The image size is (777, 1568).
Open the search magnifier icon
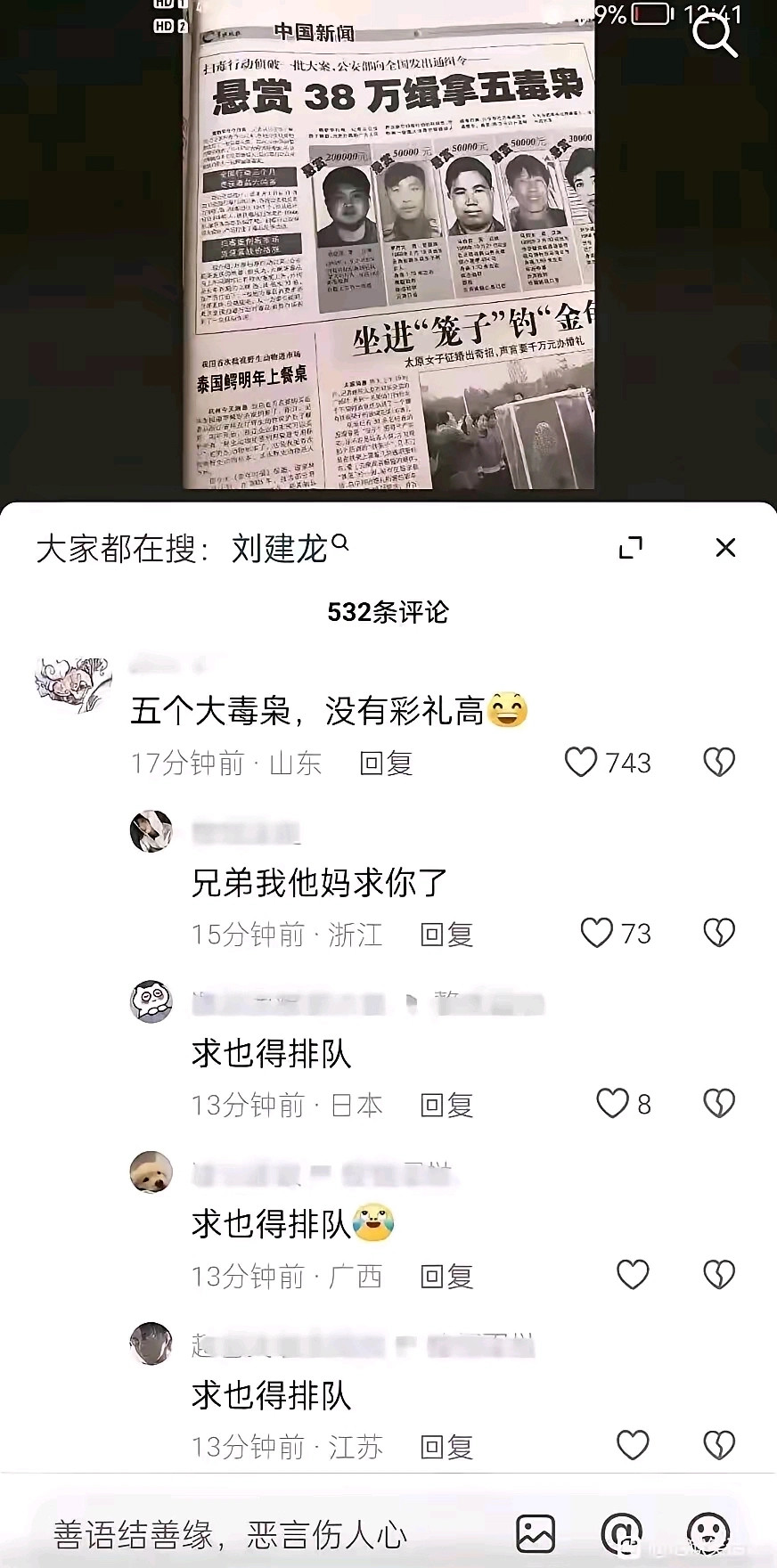coord(715,36)
